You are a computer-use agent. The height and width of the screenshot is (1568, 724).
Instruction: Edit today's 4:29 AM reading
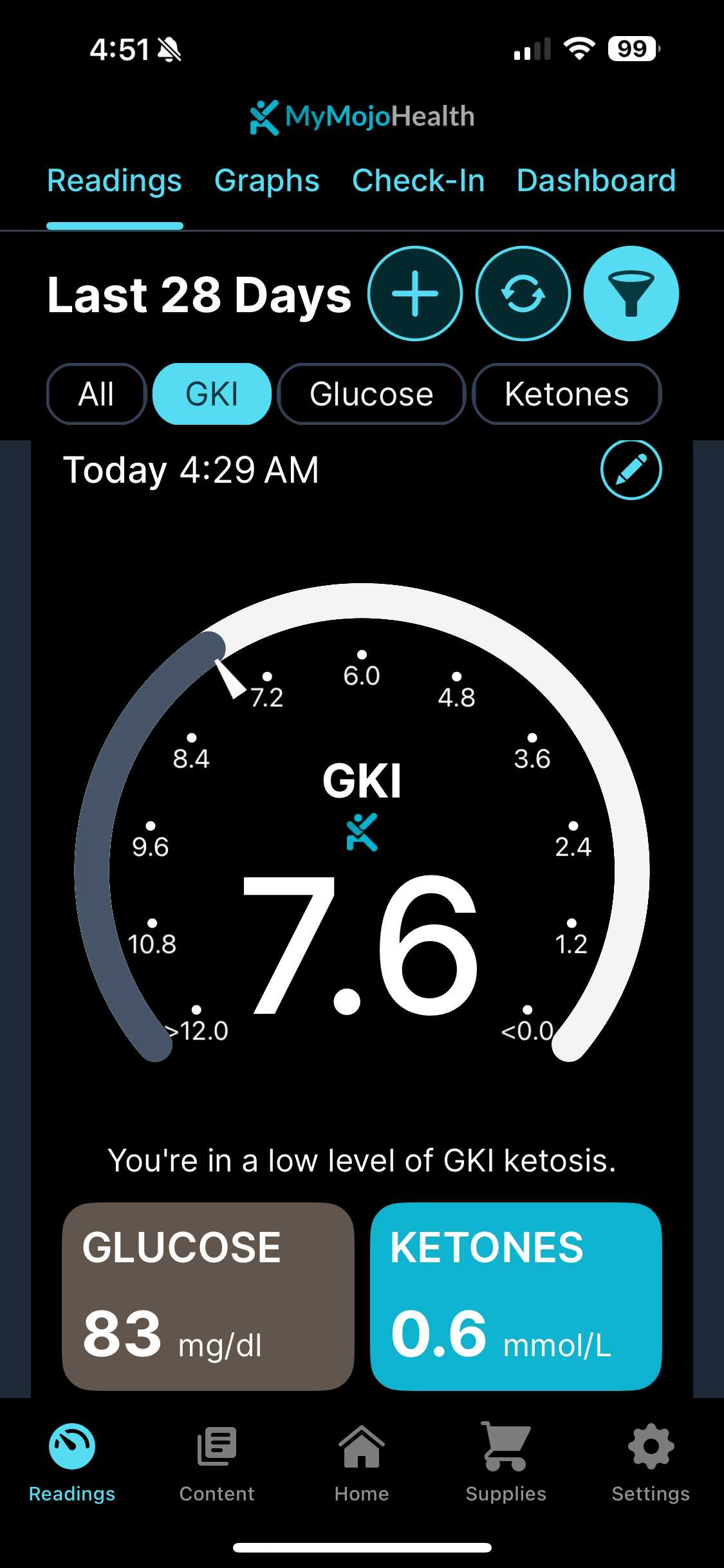coord(631,470)
